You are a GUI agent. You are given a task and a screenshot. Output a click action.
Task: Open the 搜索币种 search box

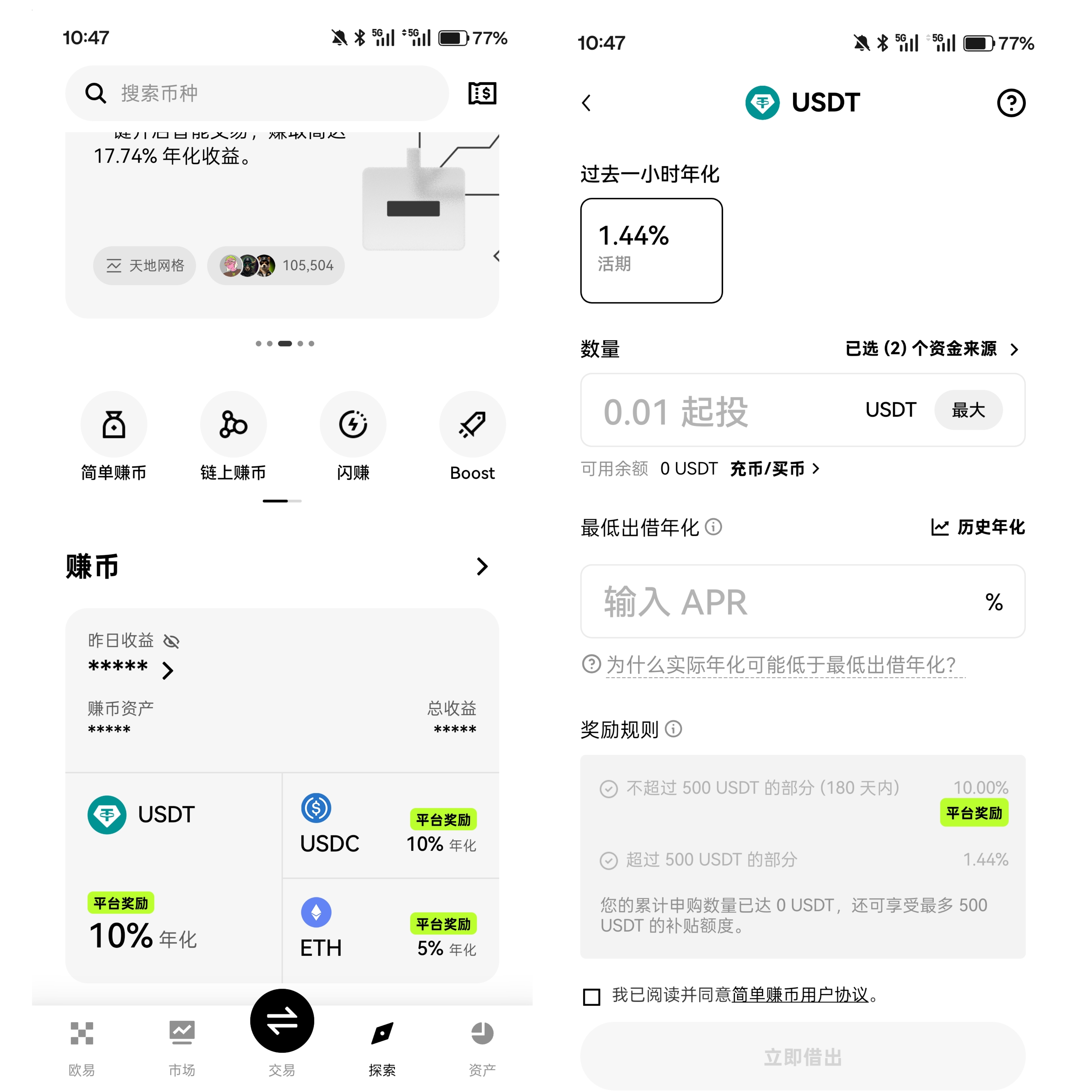[257, 93]
